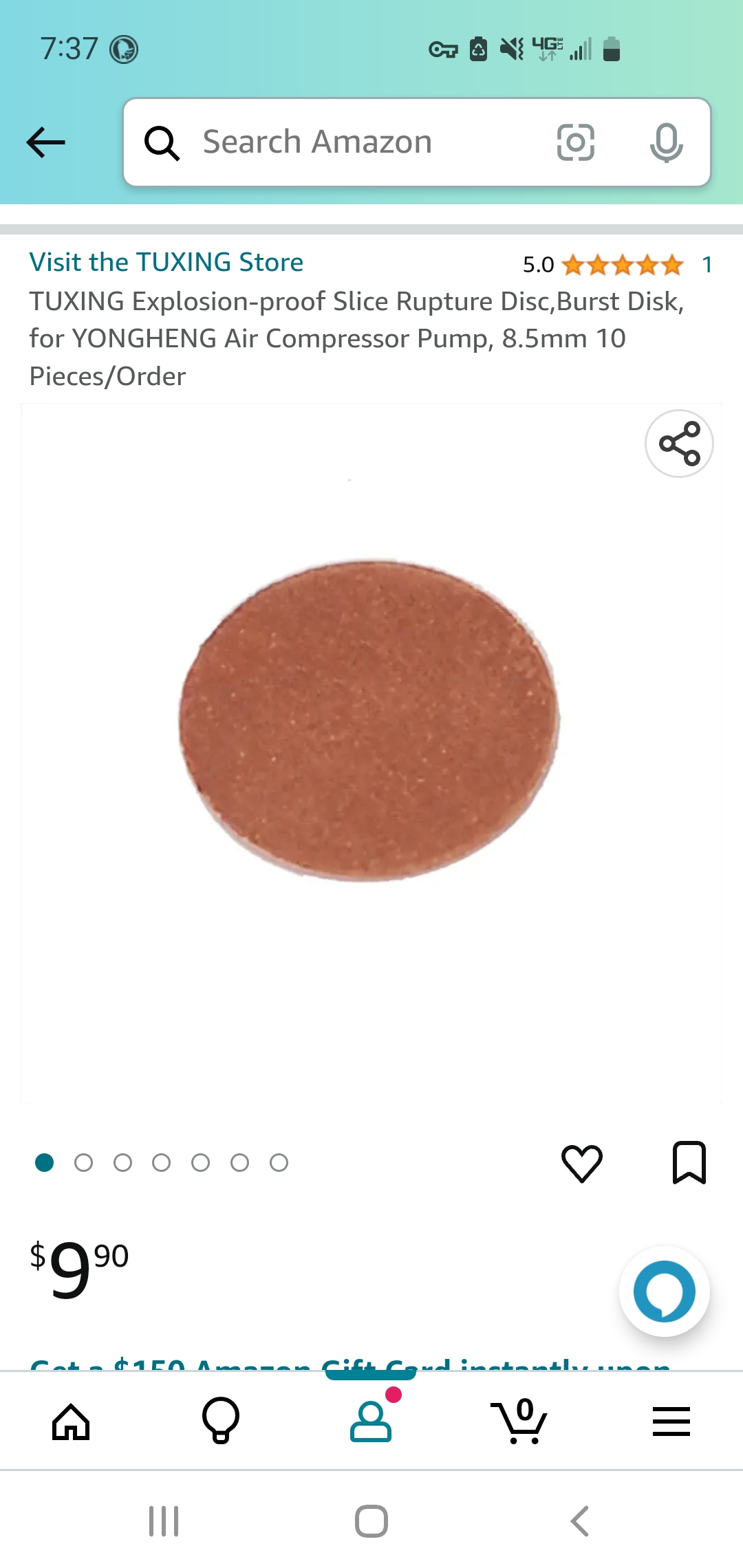Go to the Amazon Home tab

72,1422
